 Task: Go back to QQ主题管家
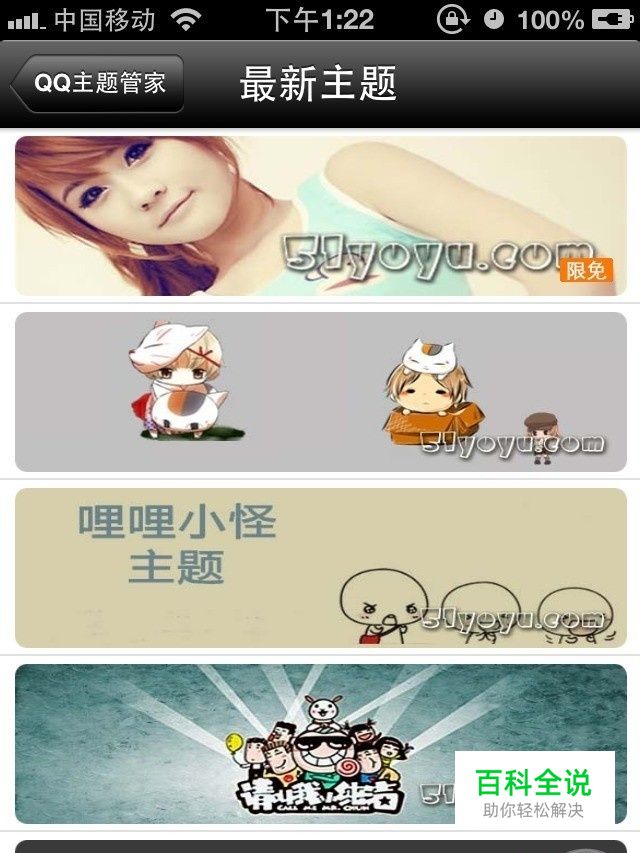(x=98, y=83)
